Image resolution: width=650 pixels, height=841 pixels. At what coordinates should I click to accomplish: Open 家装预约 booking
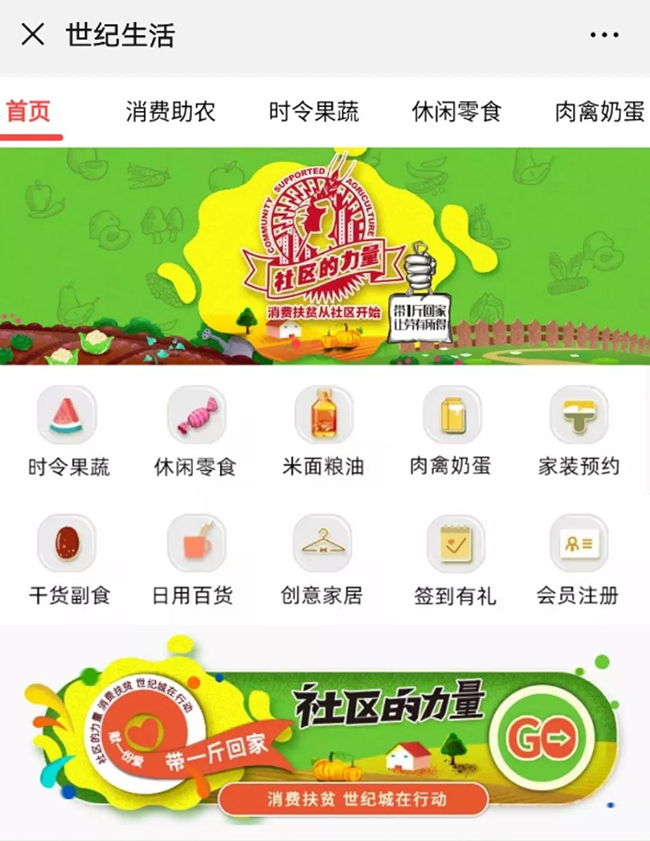pyautogui.click(x=578, y=415)
